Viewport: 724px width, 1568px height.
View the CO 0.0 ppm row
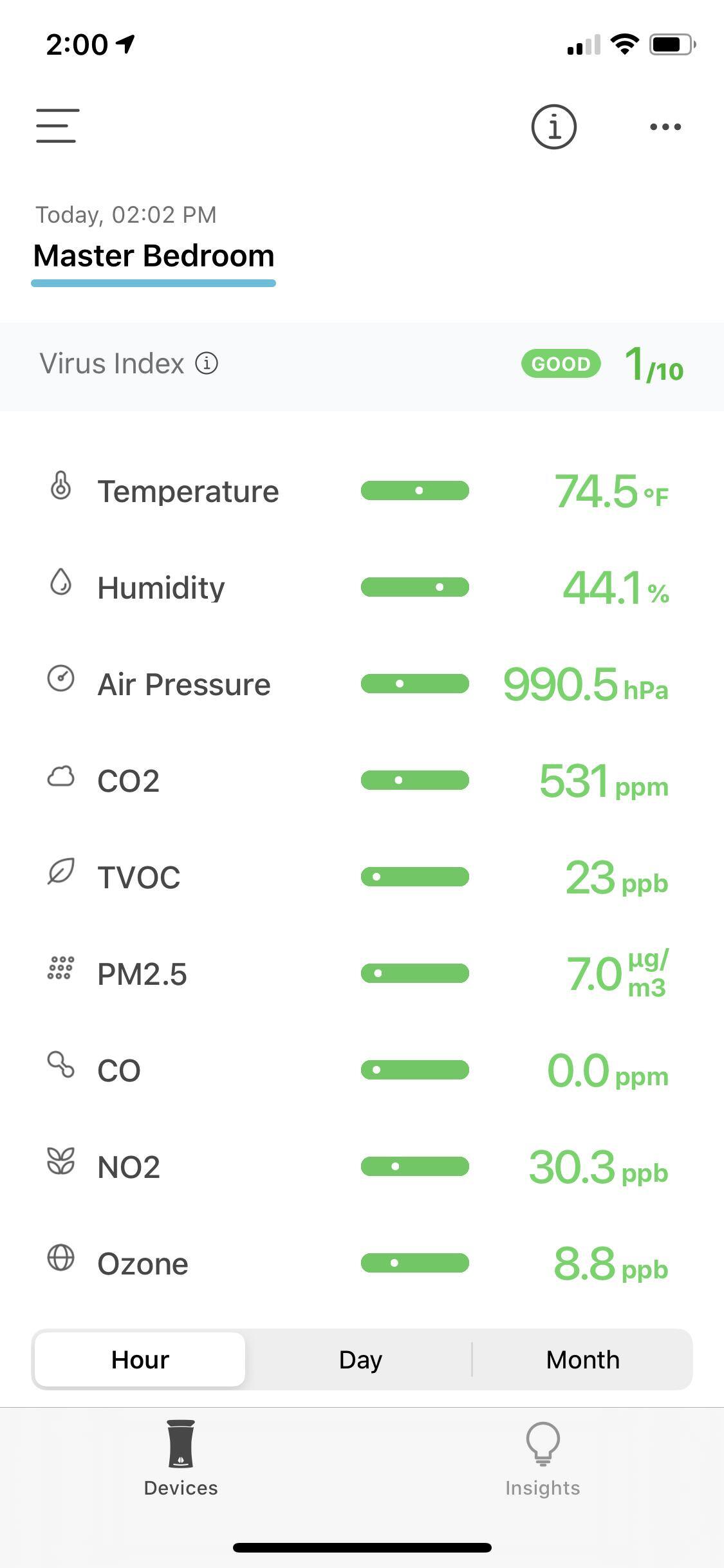coord(360,1070)
